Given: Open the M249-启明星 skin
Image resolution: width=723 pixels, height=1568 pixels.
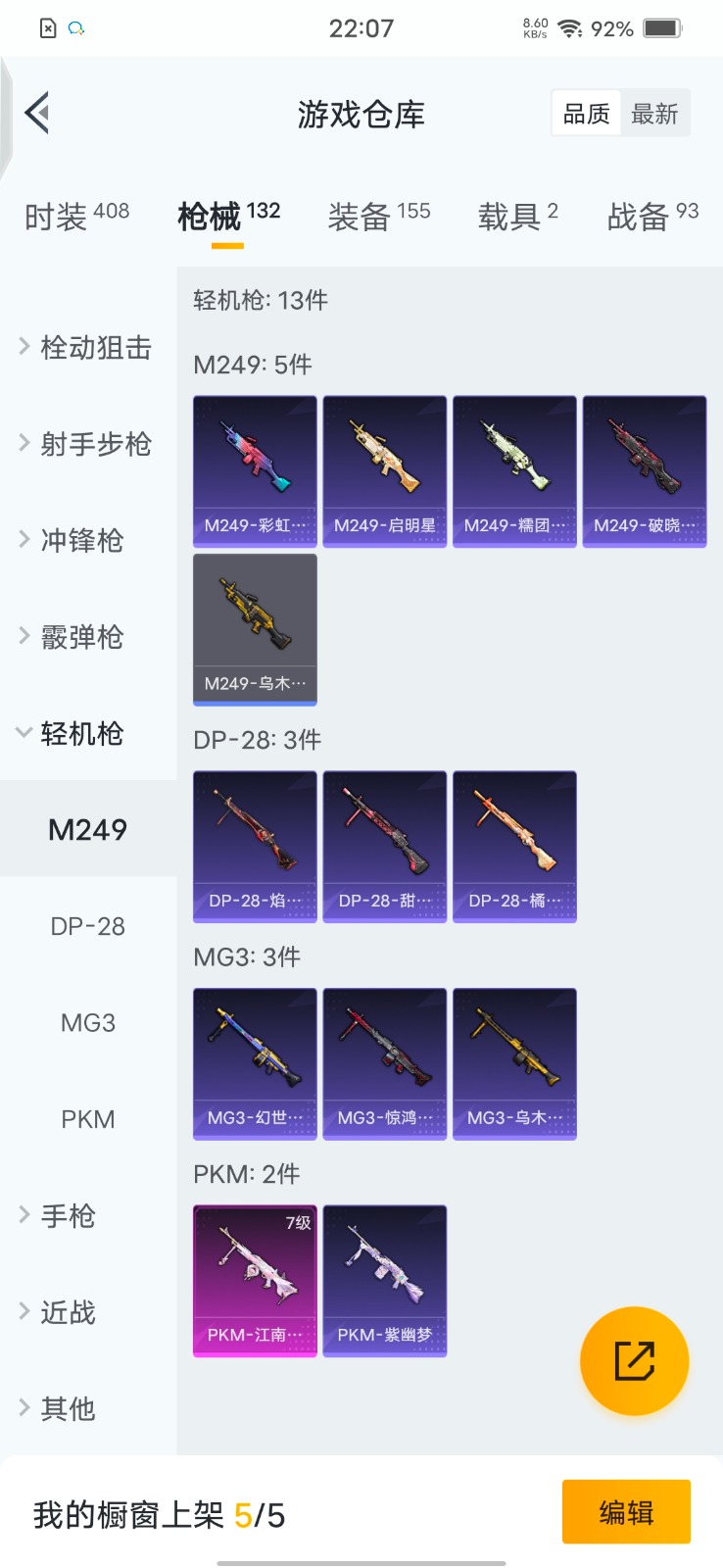Looking at the screenshot, I should coord(385,470).
